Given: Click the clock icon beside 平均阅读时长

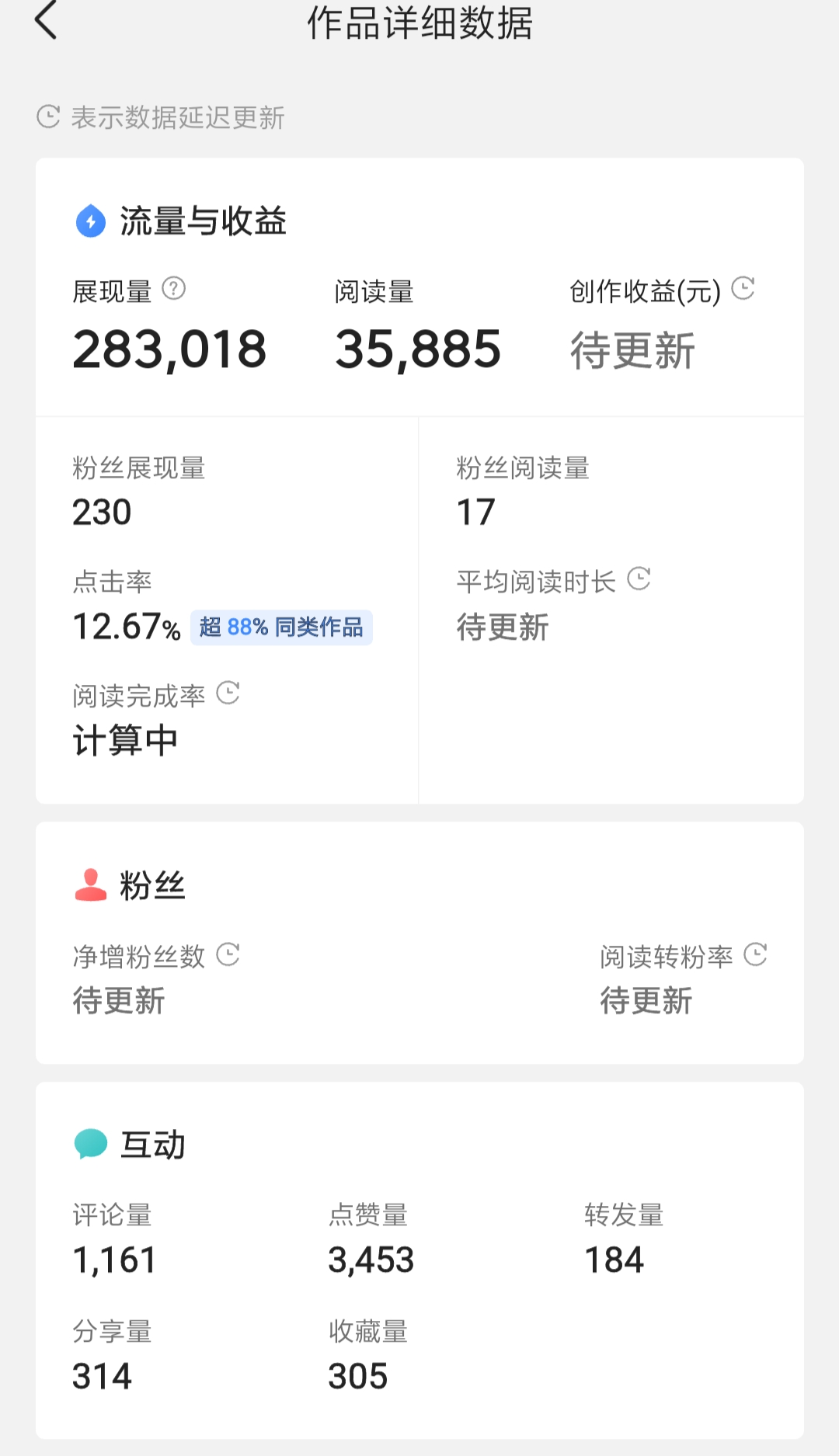Looking at the screenshot, I should (x=641, y=580).
